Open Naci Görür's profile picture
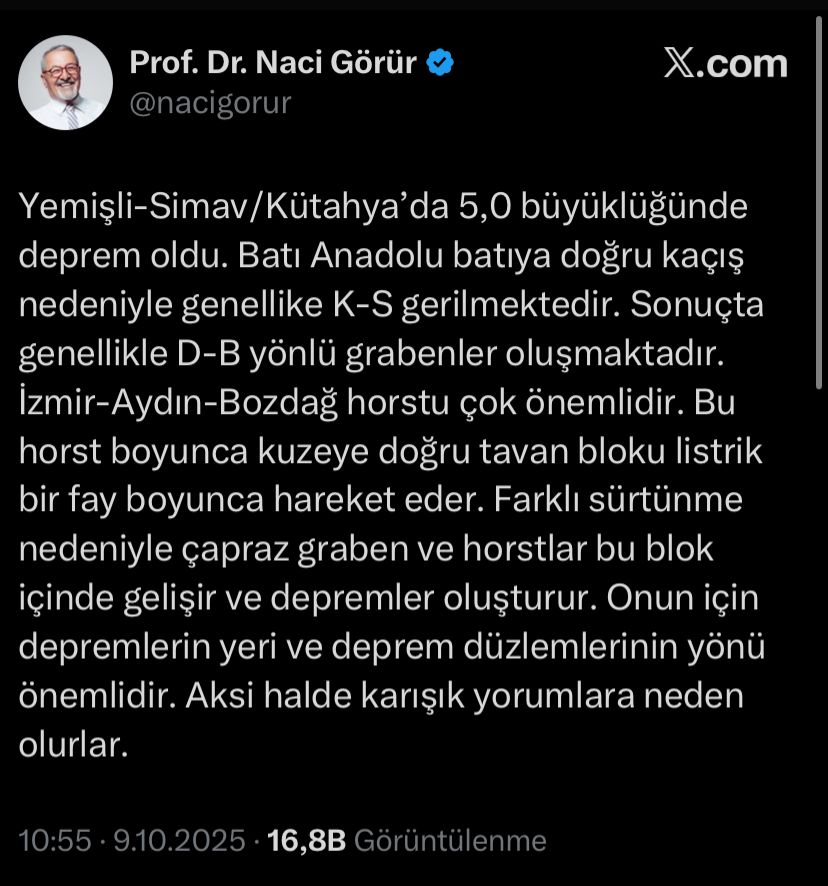828x886 pixels. (63, 80)
